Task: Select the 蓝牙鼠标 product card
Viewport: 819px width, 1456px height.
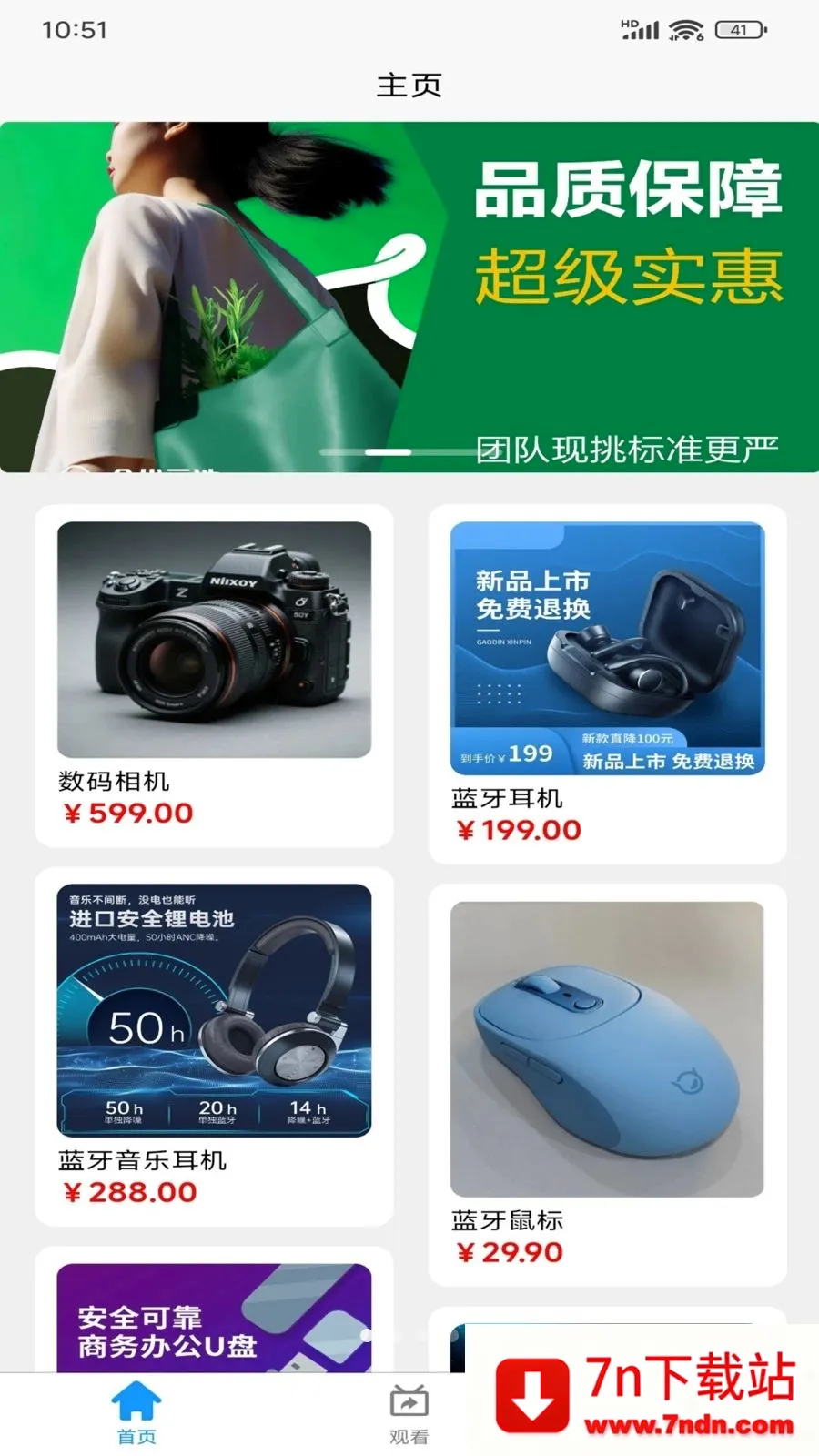Action: click(x=608, y=1085)
